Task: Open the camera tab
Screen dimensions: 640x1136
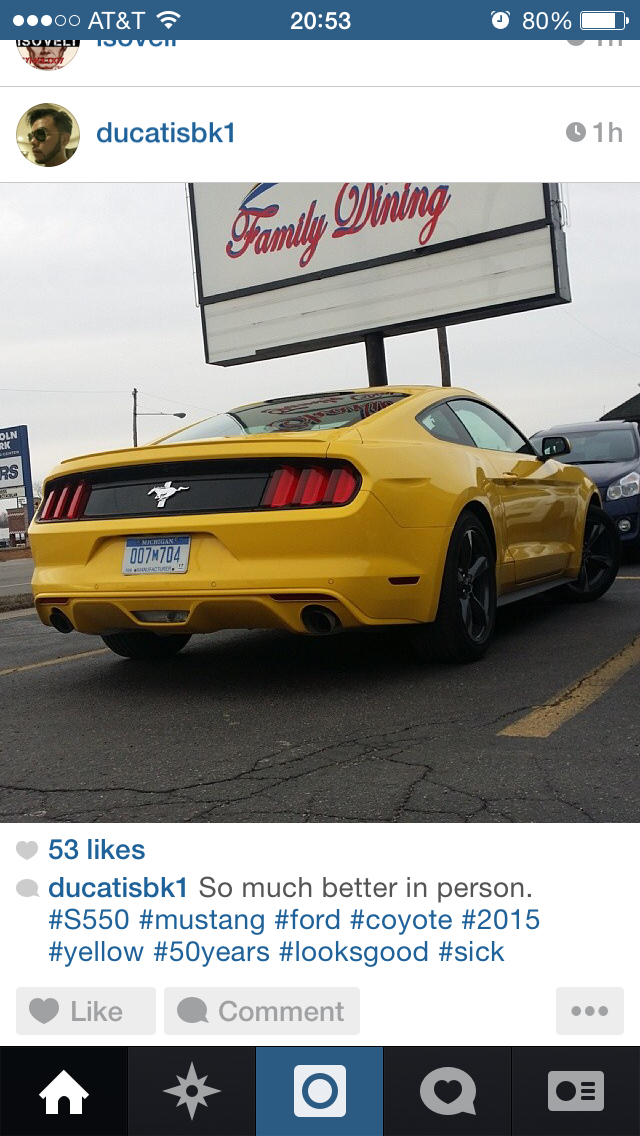Action: tap(320, 1091)
